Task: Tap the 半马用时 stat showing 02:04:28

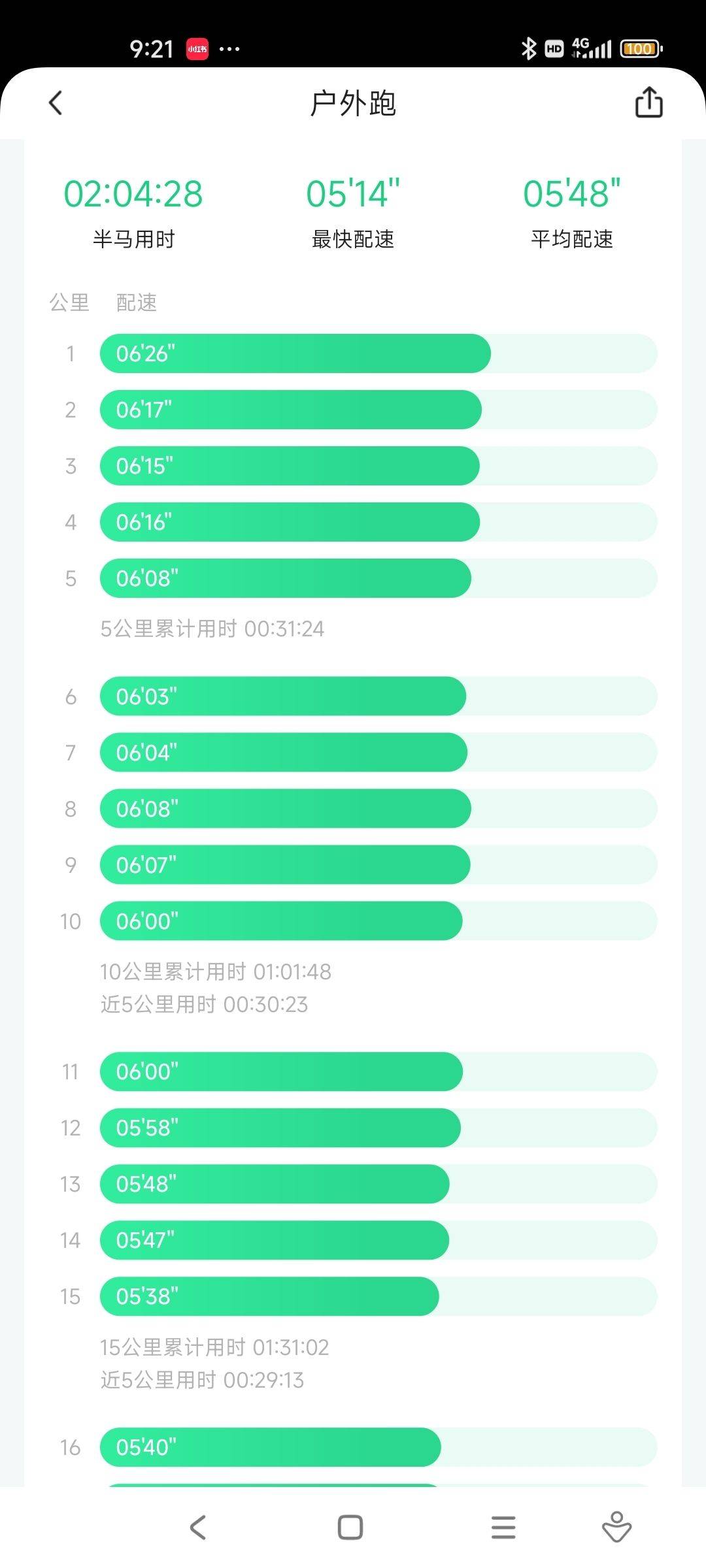Action: coord(133,193)
